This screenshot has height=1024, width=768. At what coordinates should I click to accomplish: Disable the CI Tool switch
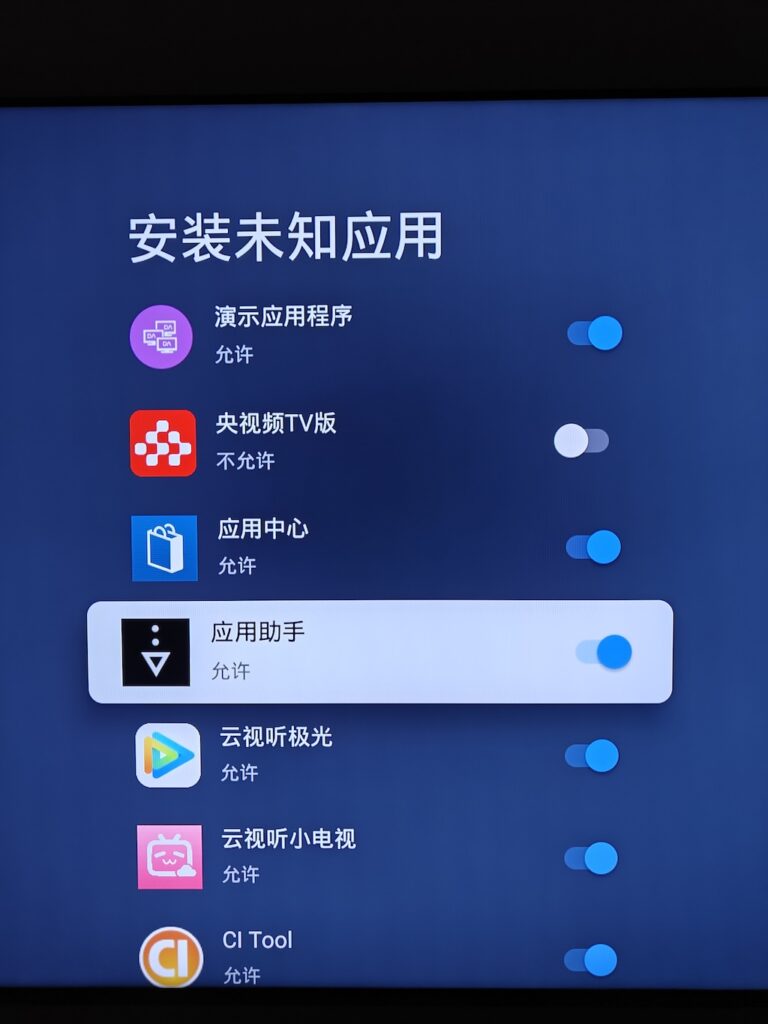click(590, 961)
